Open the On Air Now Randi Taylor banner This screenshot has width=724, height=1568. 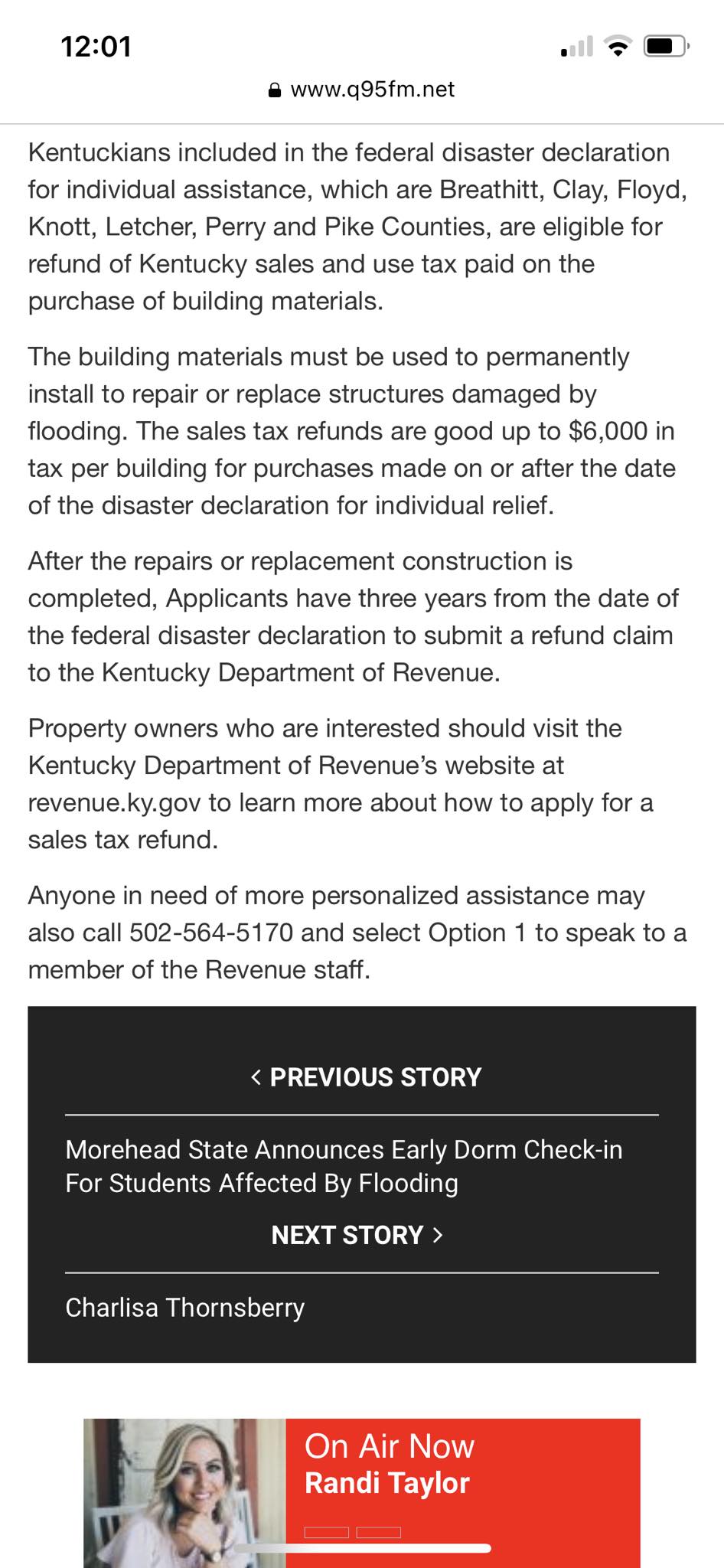coord(361,1493)
